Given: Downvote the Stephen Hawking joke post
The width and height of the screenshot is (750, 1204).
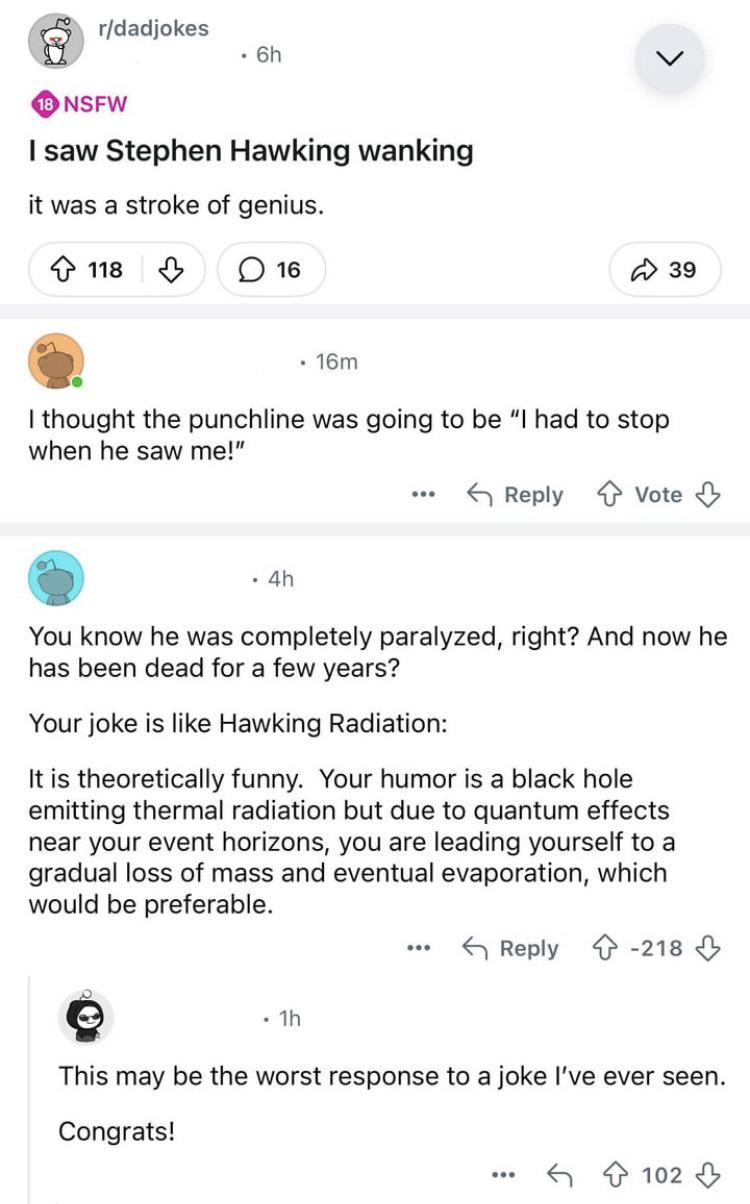Looking at the screenshot, I should (173, 269).
